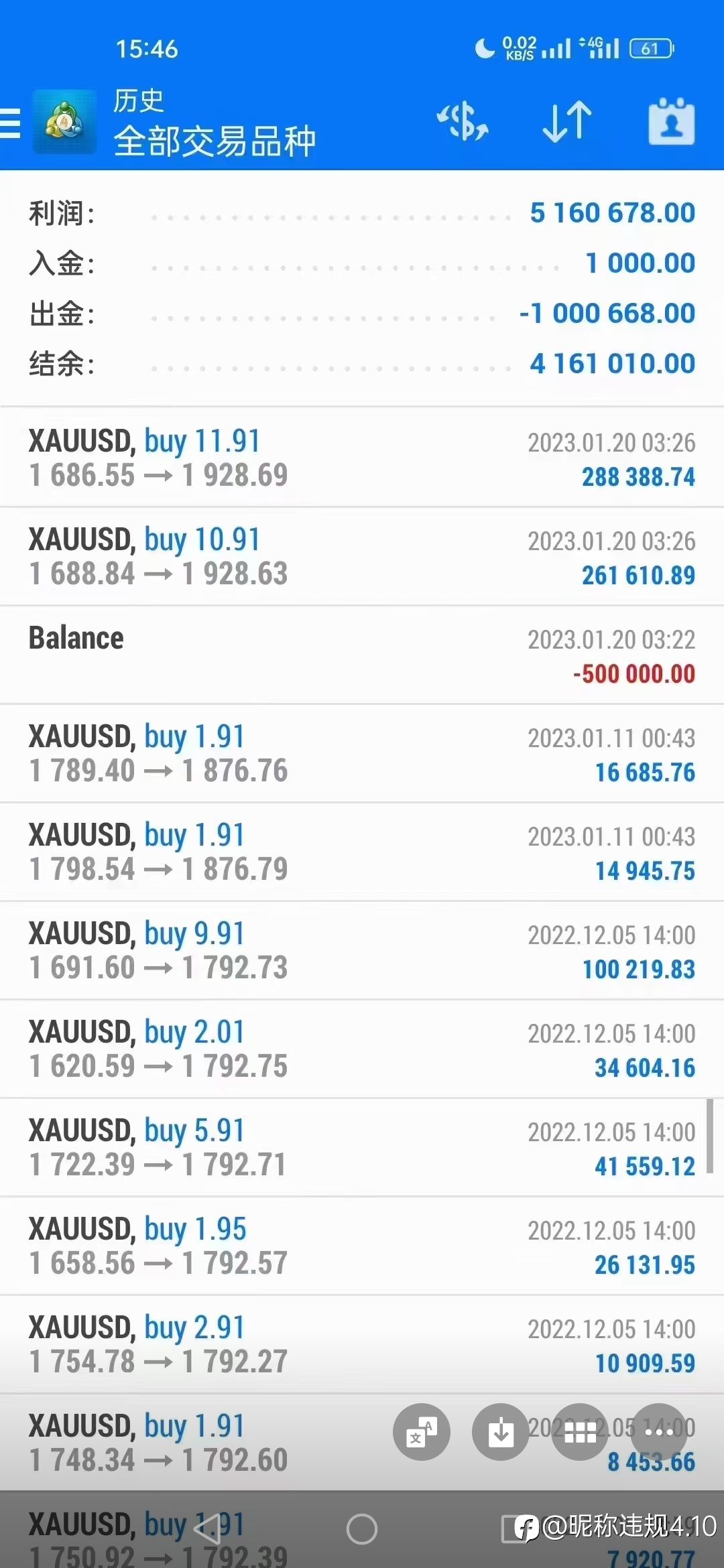Open the XAUUSD buy 5.91 trade

pyautogui.click(x=362, y=1147)
